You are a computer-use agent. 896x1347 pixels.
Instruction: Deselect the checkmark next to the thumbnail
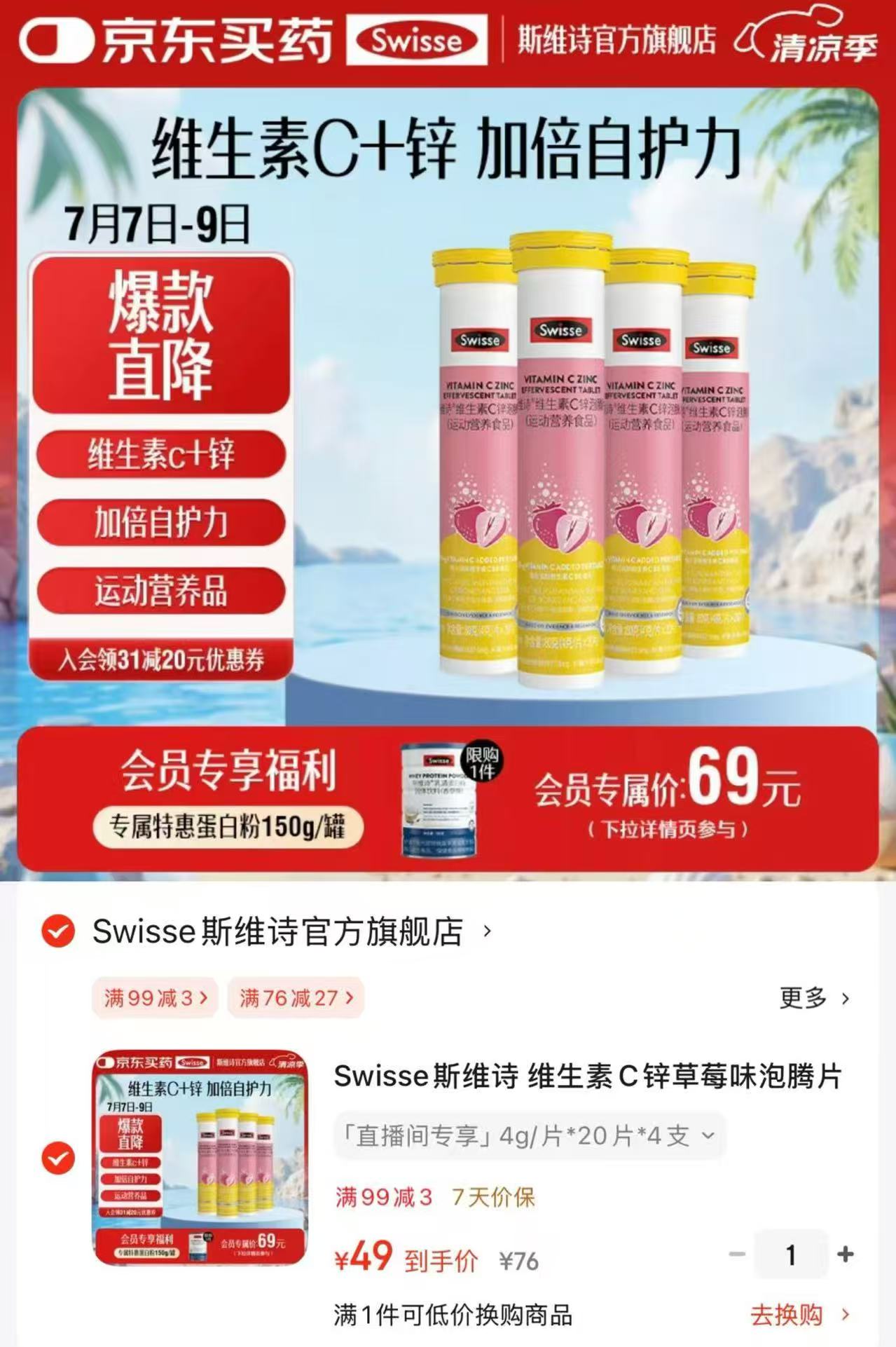click(x=57, y=1156)
